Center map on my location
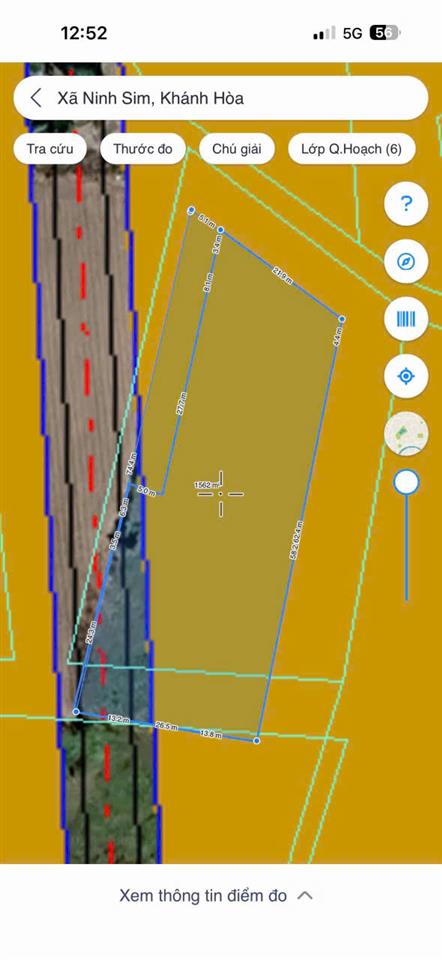Viewport: 442px width, 960px height. point(406,375)
